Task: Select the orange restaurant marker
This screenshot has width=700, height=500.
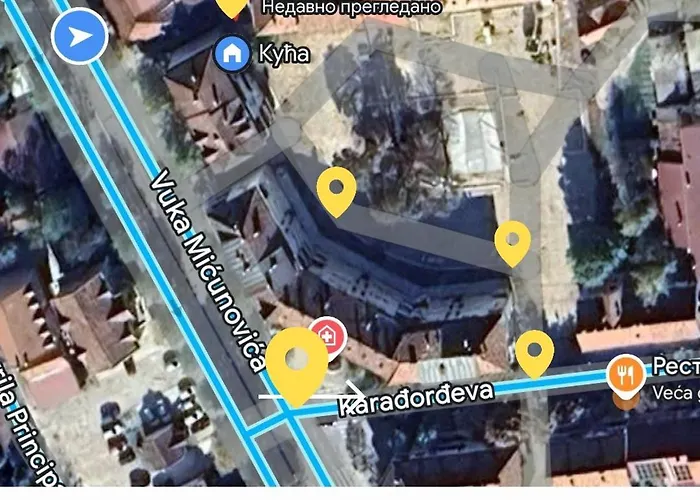Action: click(626, 376)
